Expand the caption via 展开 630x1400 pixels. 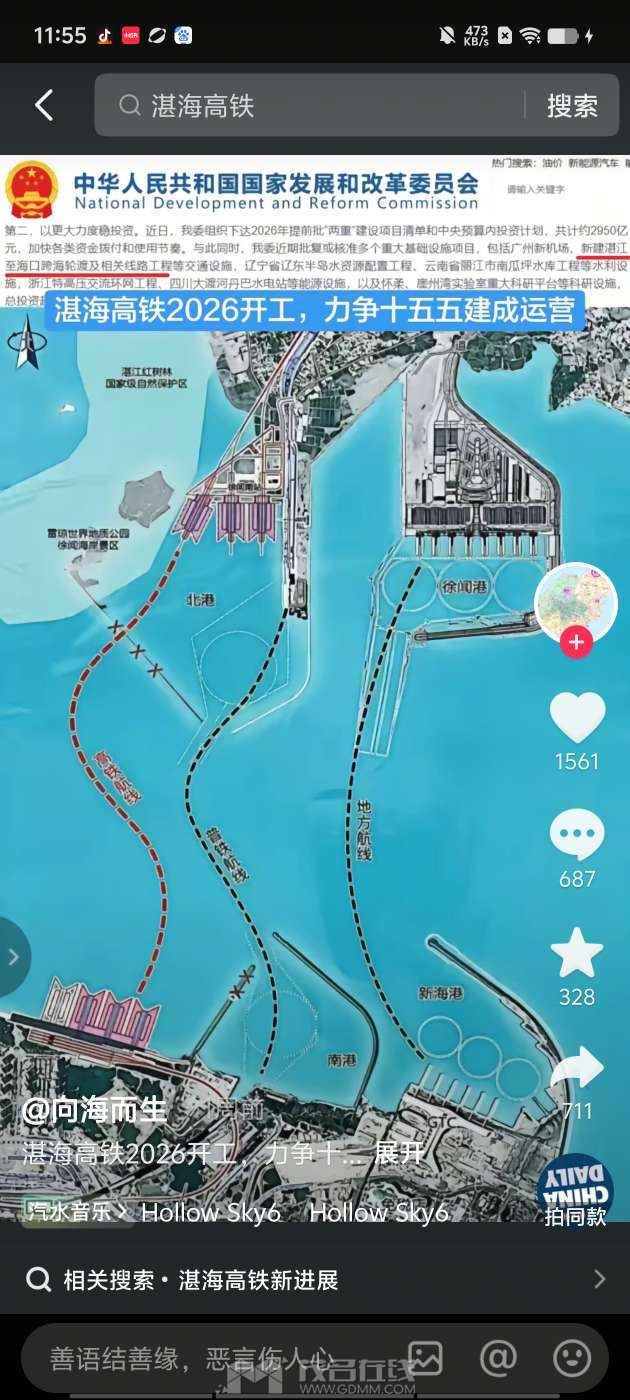(400, 1153)
